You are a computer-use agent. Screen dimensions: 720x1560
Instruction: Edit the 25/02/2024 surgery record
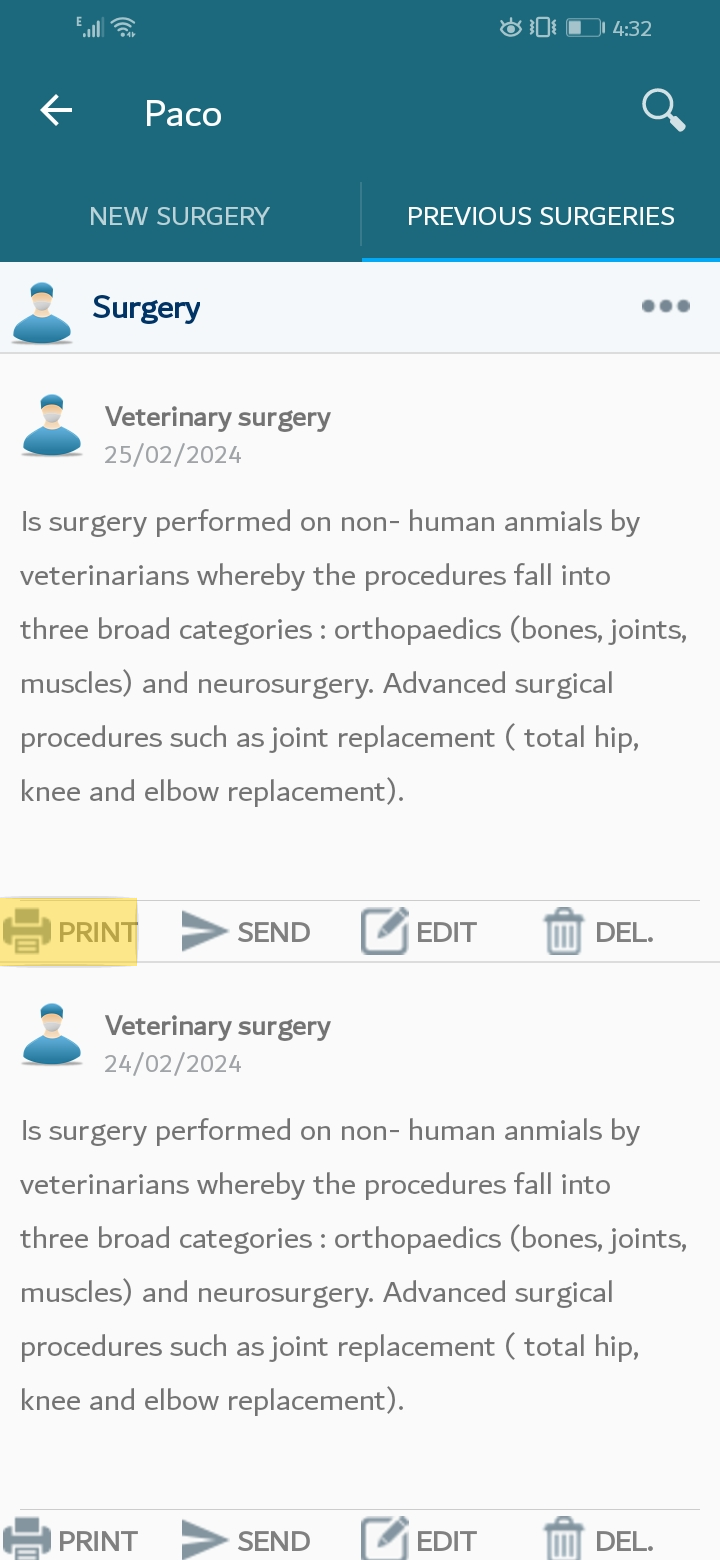point(419,932)
